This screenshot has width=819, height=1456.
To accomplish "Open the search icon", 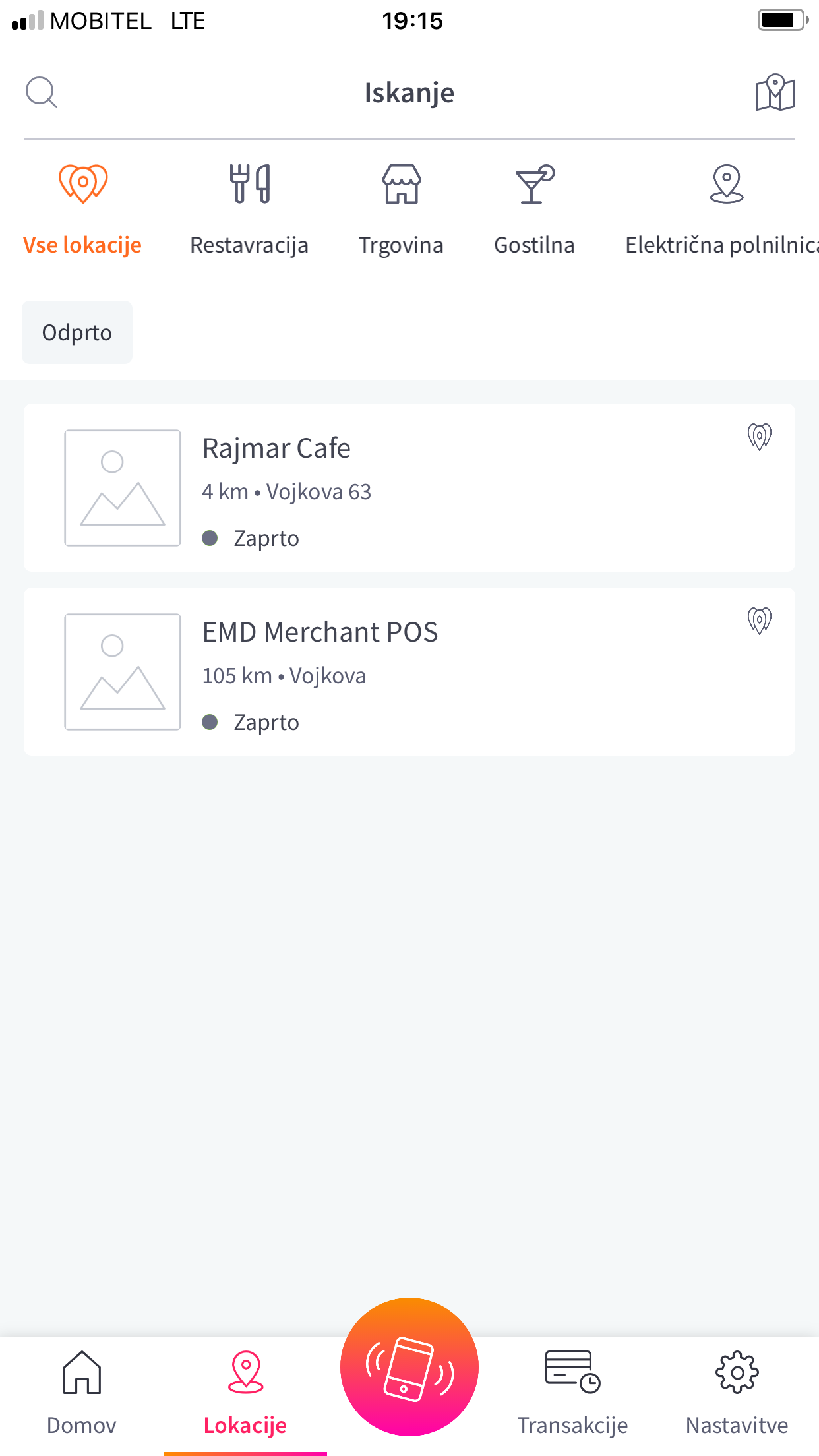I will tap(42, 92).
